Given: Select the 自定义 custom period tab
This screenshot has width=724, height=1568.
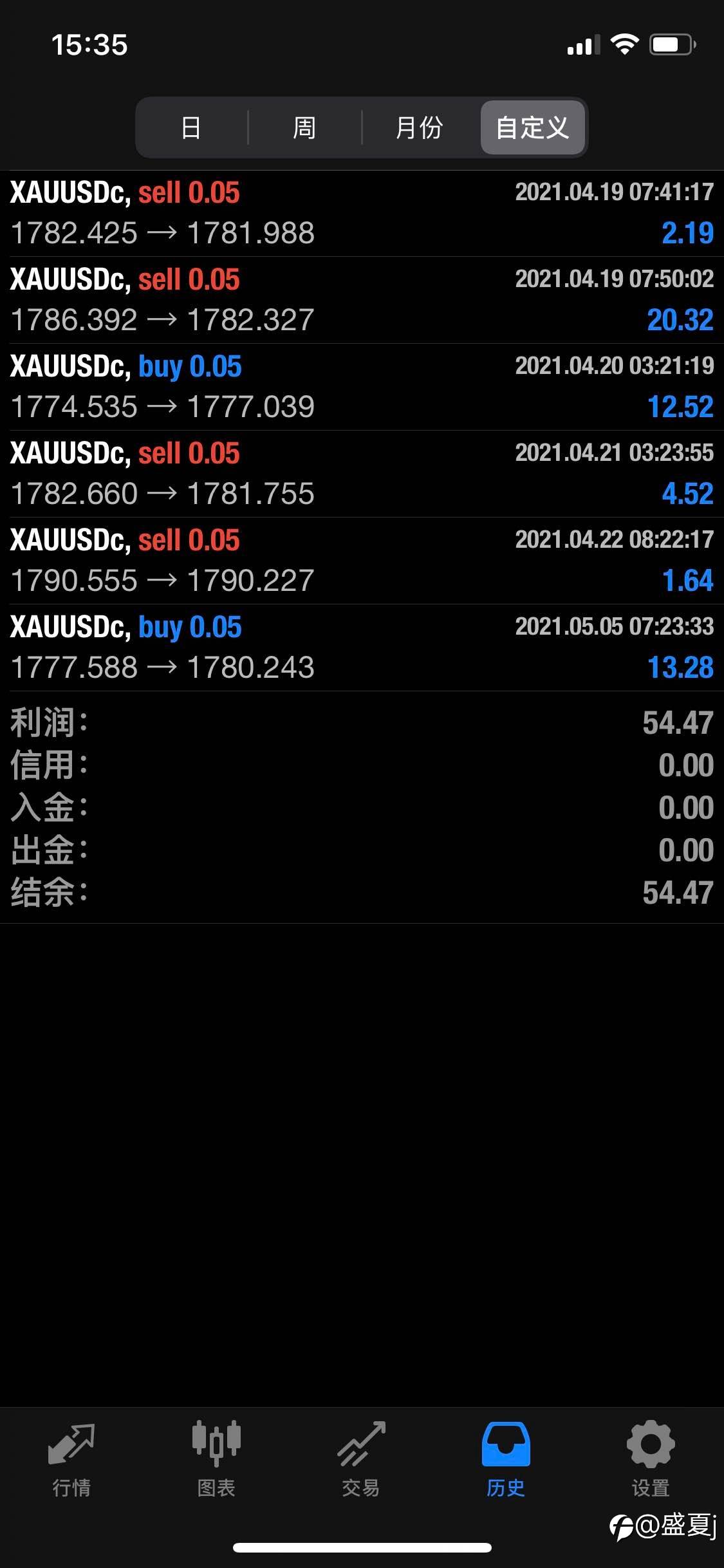Looking at the screenshot, I should click(532, 127).
